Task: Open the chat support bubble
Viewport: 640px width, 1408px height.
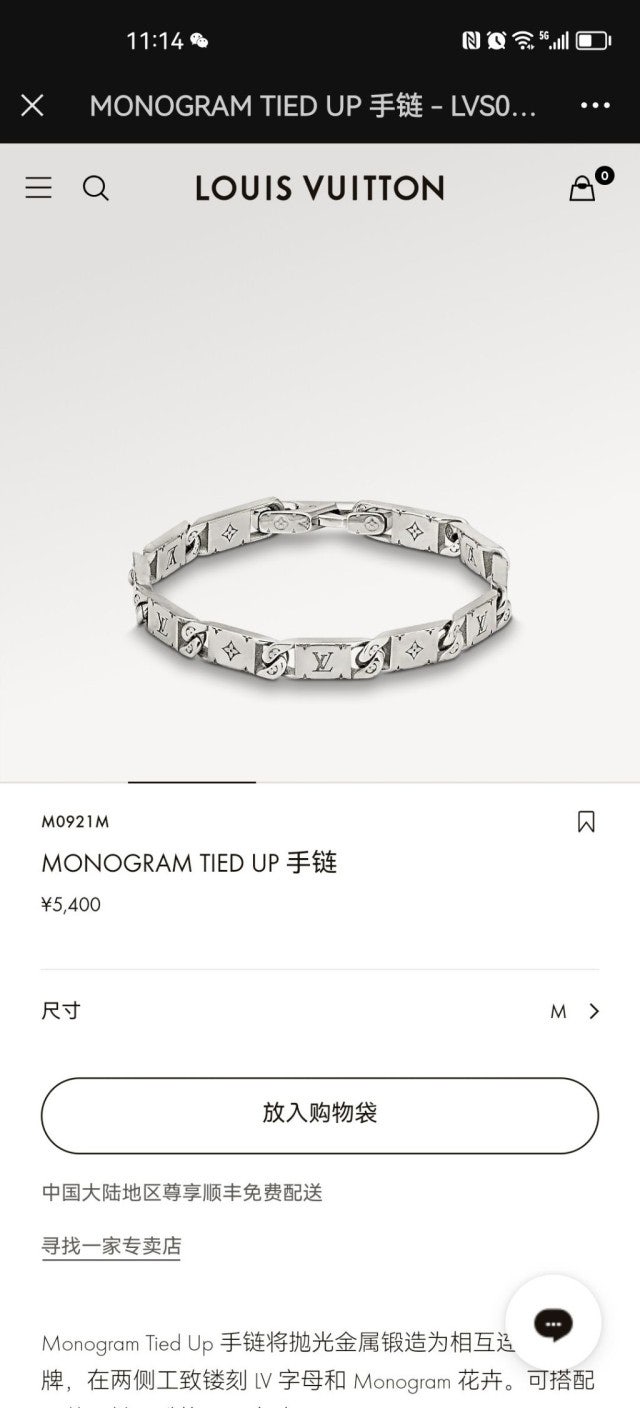Action: point(553,1324)
